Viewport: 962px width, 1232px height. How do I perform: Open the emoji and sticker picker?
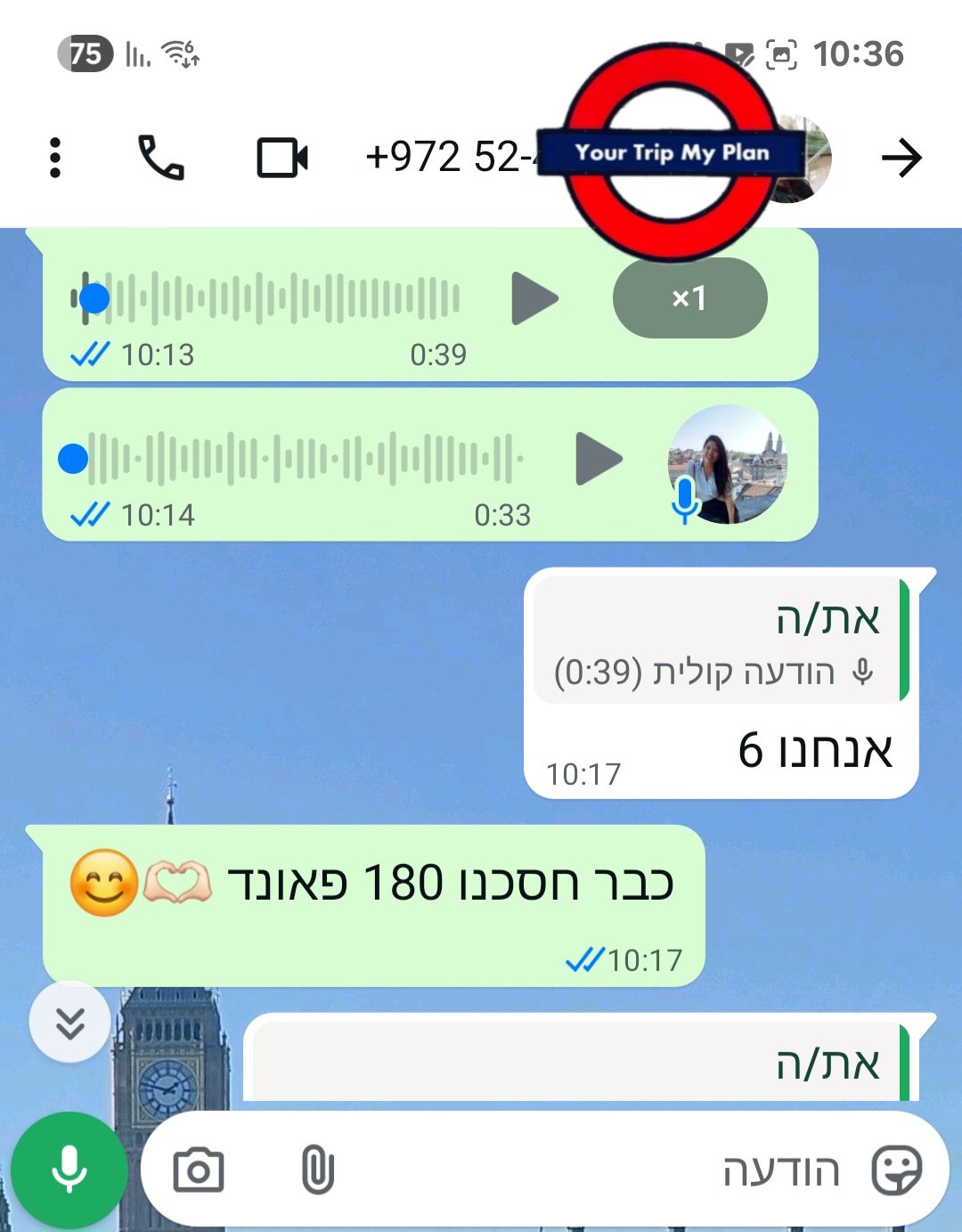[x=896, y=1171]
